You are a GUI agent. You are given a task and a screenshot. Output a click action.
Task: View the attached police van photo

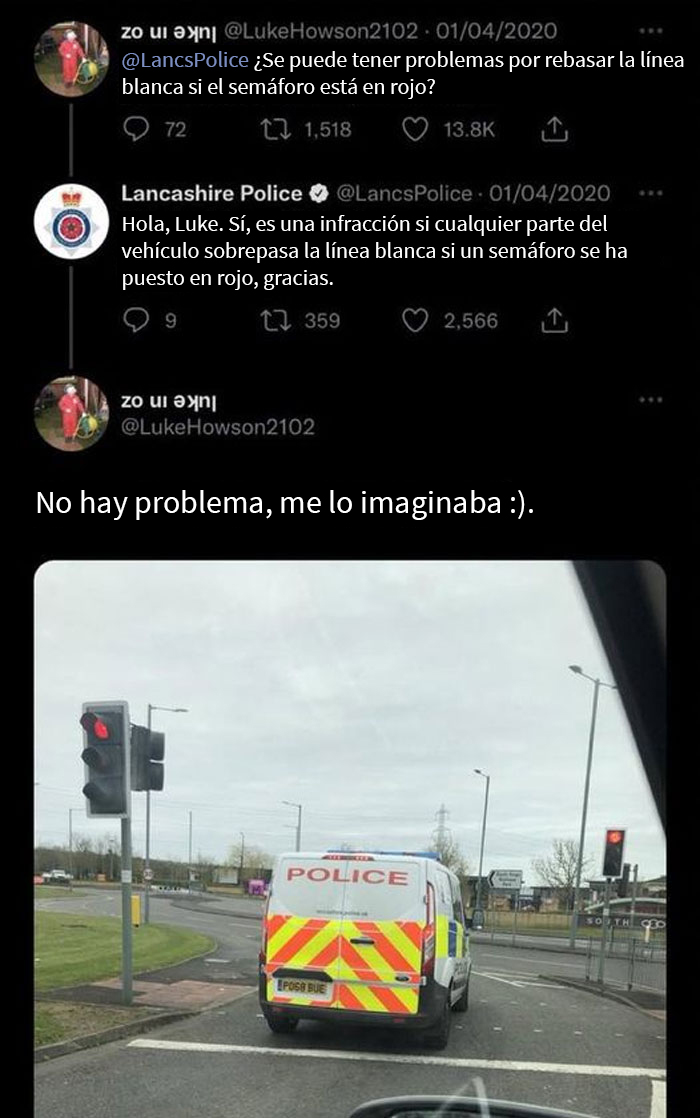click(350, 838)
